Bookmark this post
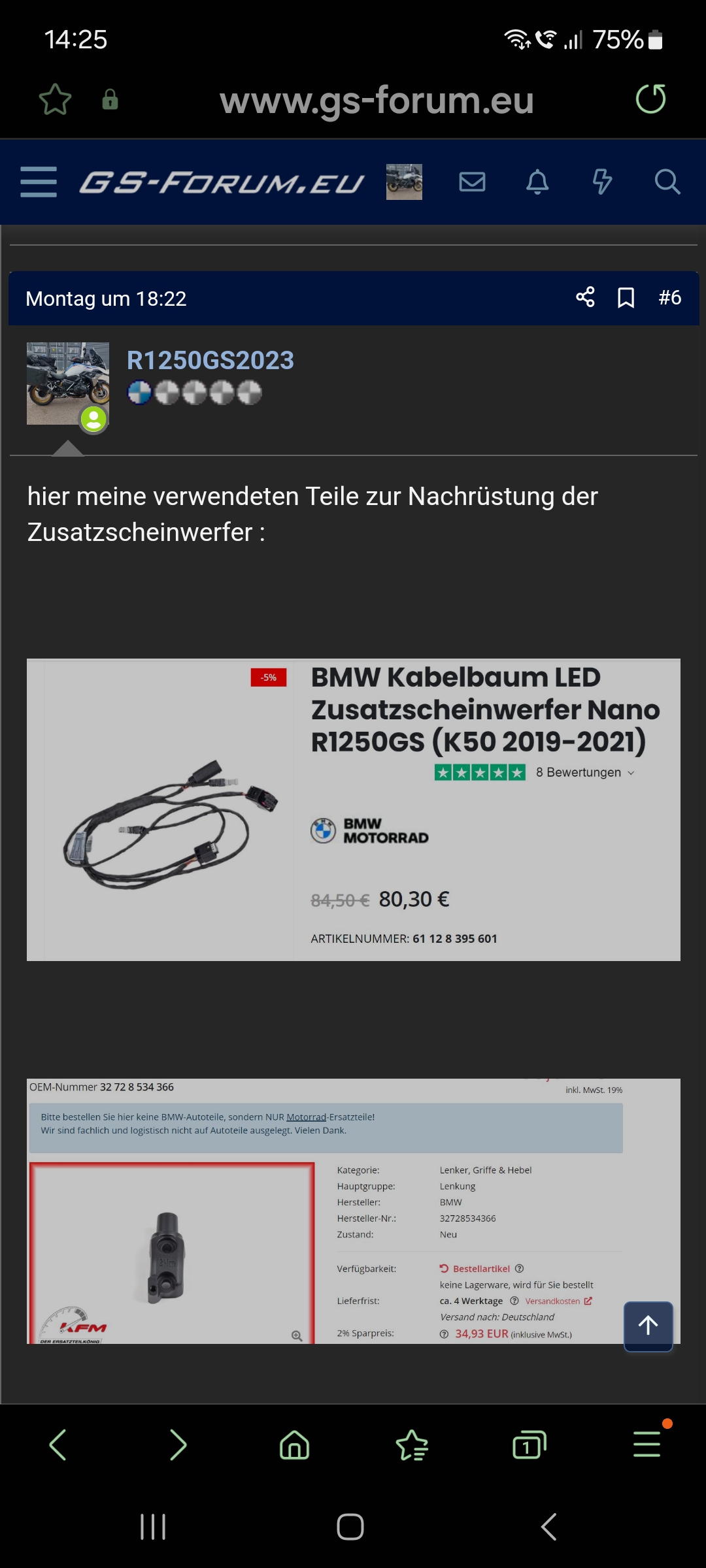This screenshot has width=706, height=1568. pyautogui.click(x=626, y=298)
